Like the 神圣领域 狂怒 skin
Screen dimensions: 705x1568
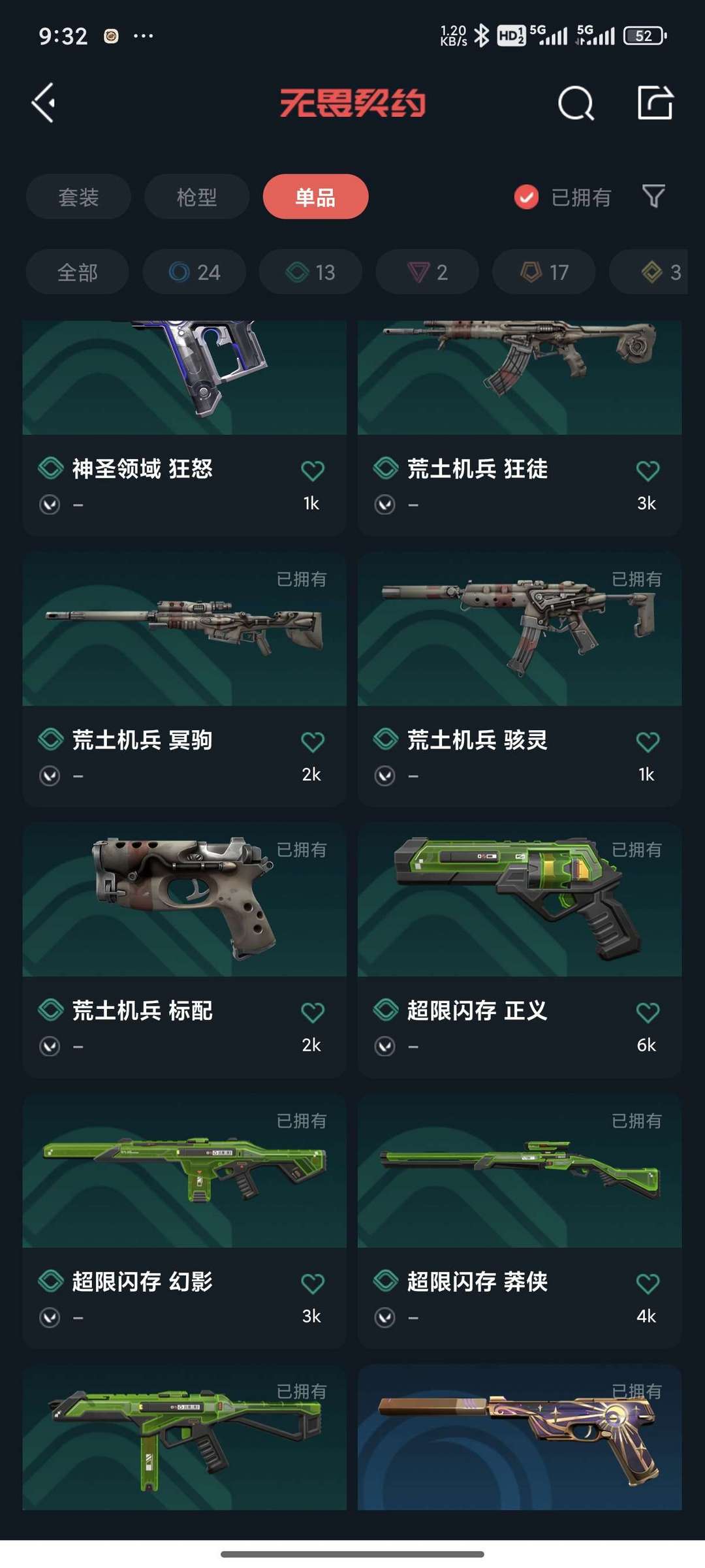click(313, 470)
